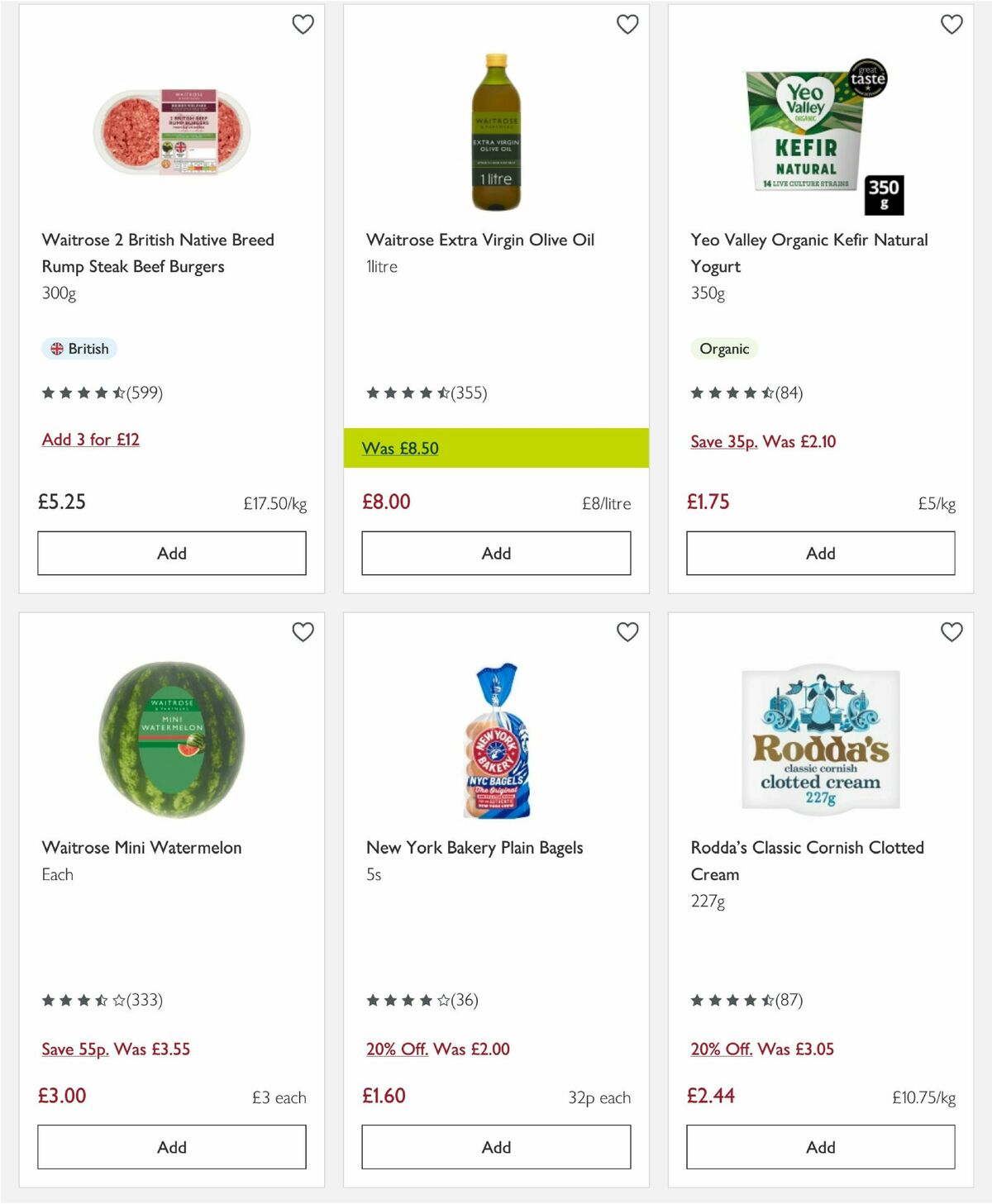The height and width of the screenshot is (1204, 992).
Task: Favourite the Waitrose Mini Watermelon
Action: pyautogui.click(x=303, y=631)
